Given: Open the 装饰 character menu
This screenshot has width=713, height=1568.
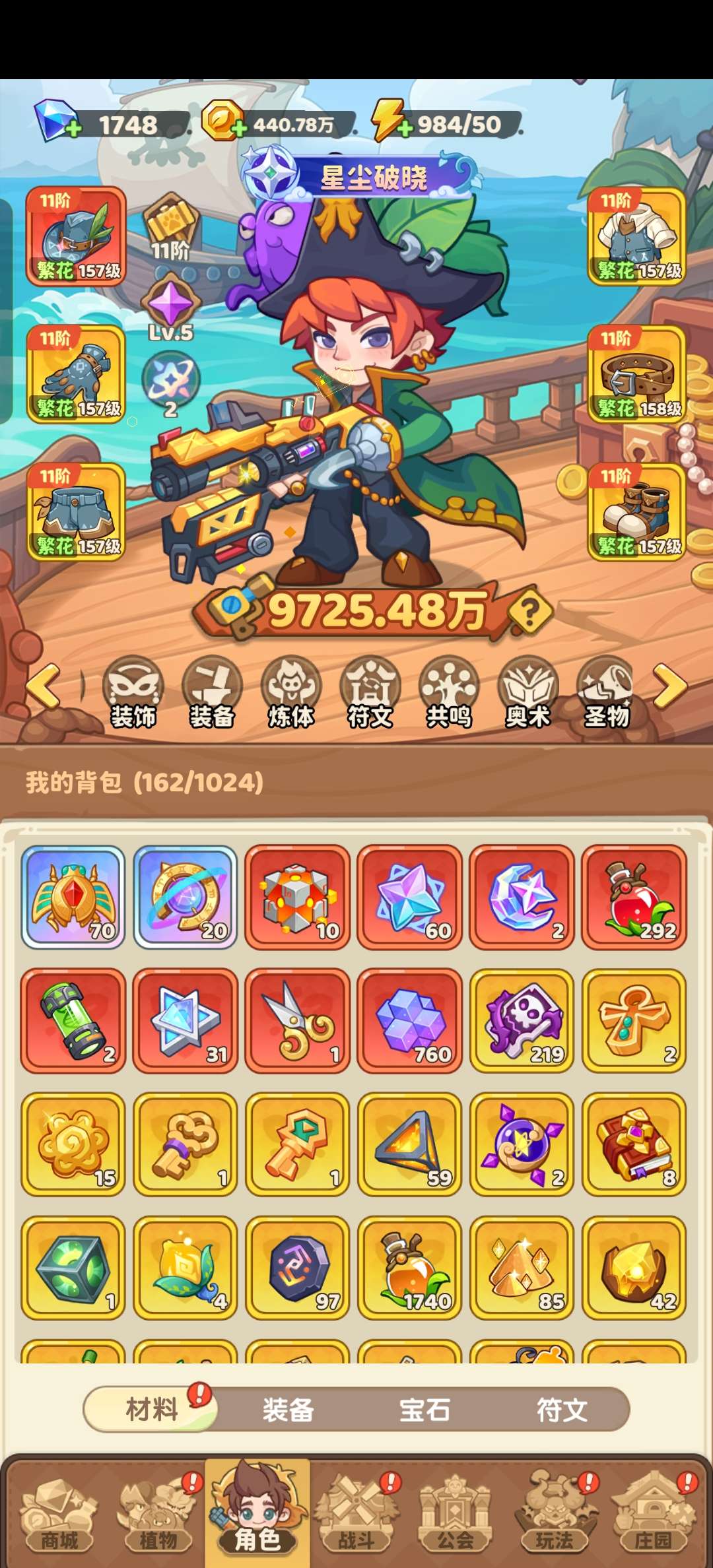Looking at the screenshot, I should point(133,692).
